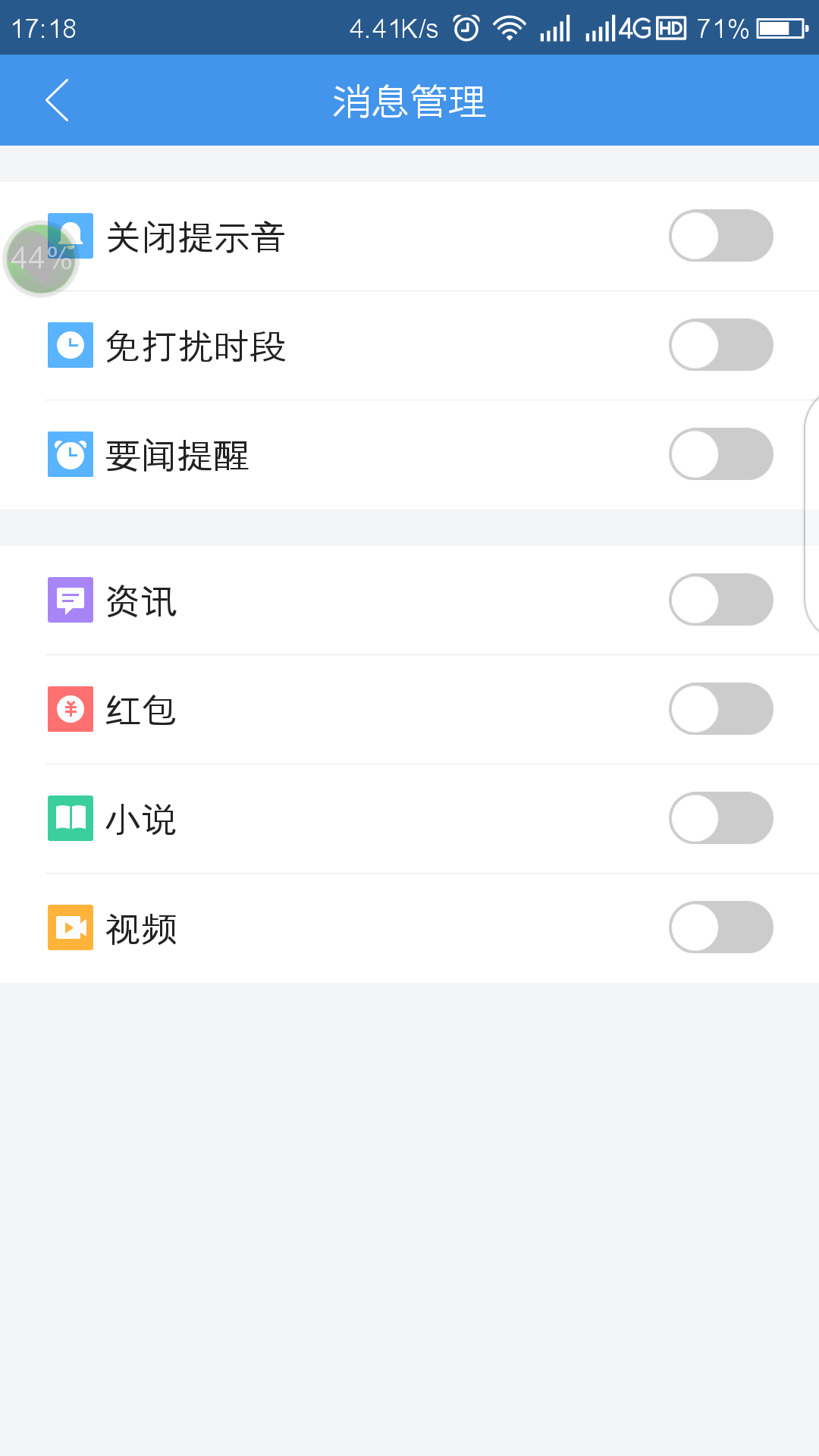Tap the alarm clock icon next to 要闻提醒

[71, 454]
